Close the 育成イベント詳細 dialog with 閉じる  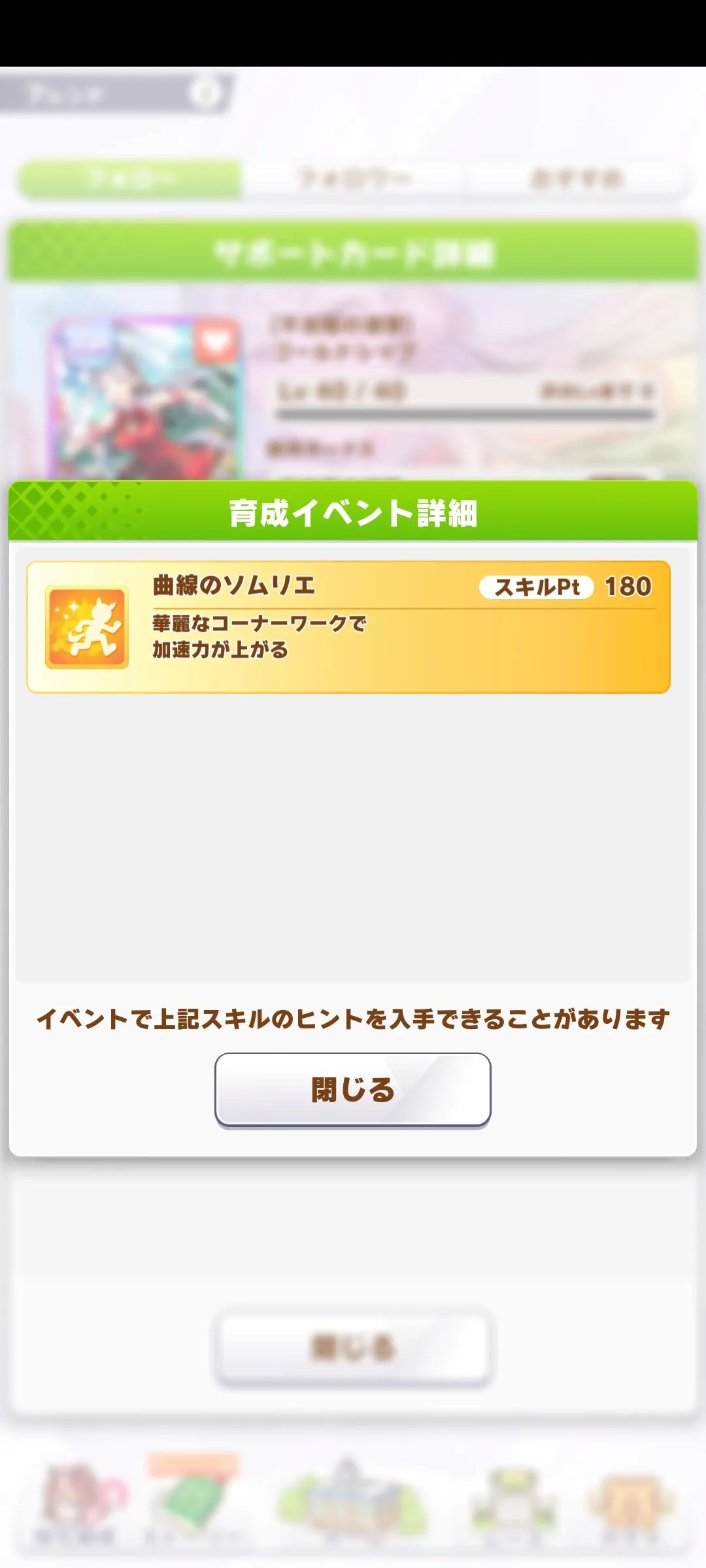pyautogui.click(x=352, y=1089)
